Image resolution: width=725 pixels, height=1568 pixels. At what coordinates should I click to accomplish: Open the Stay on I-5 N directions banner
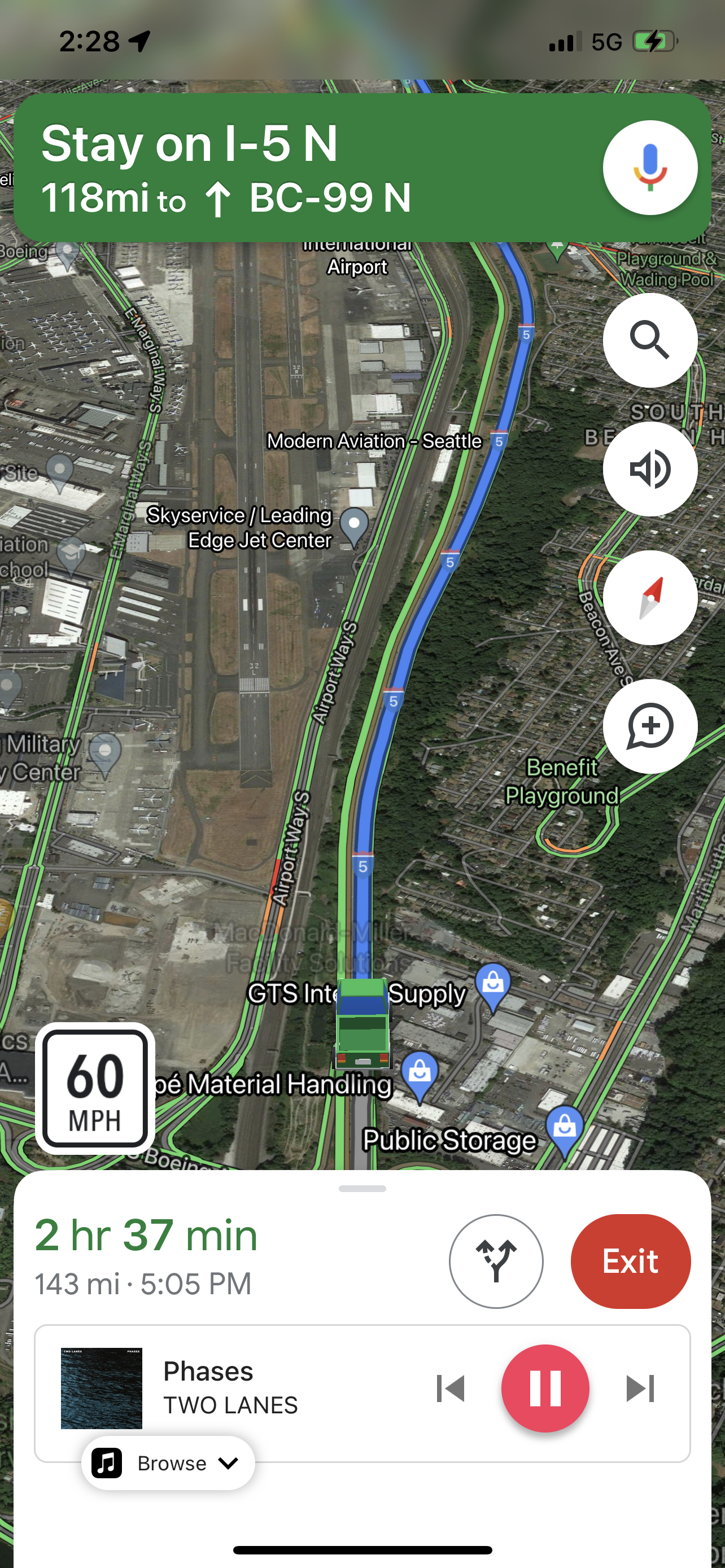(x=304, y=168)
